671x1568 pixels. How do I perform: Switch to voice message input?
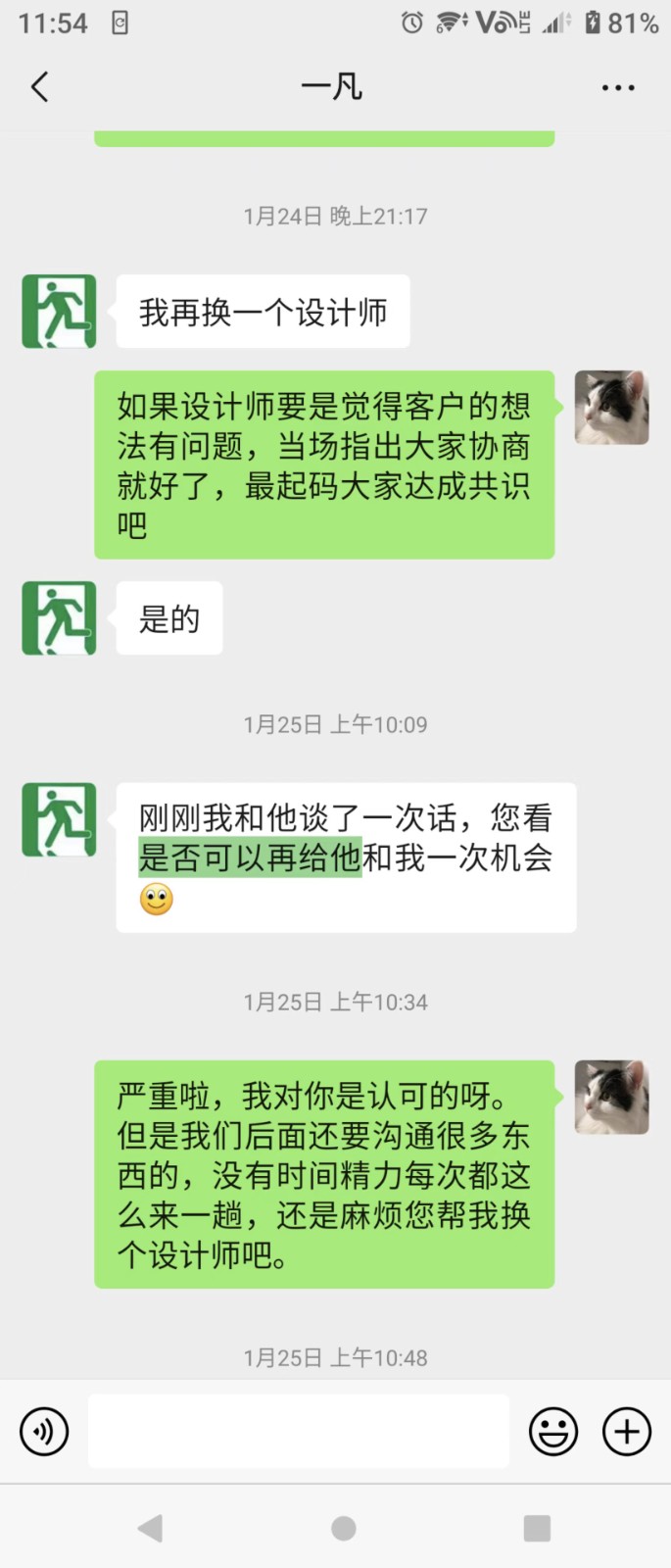(x=44, y=1432)
